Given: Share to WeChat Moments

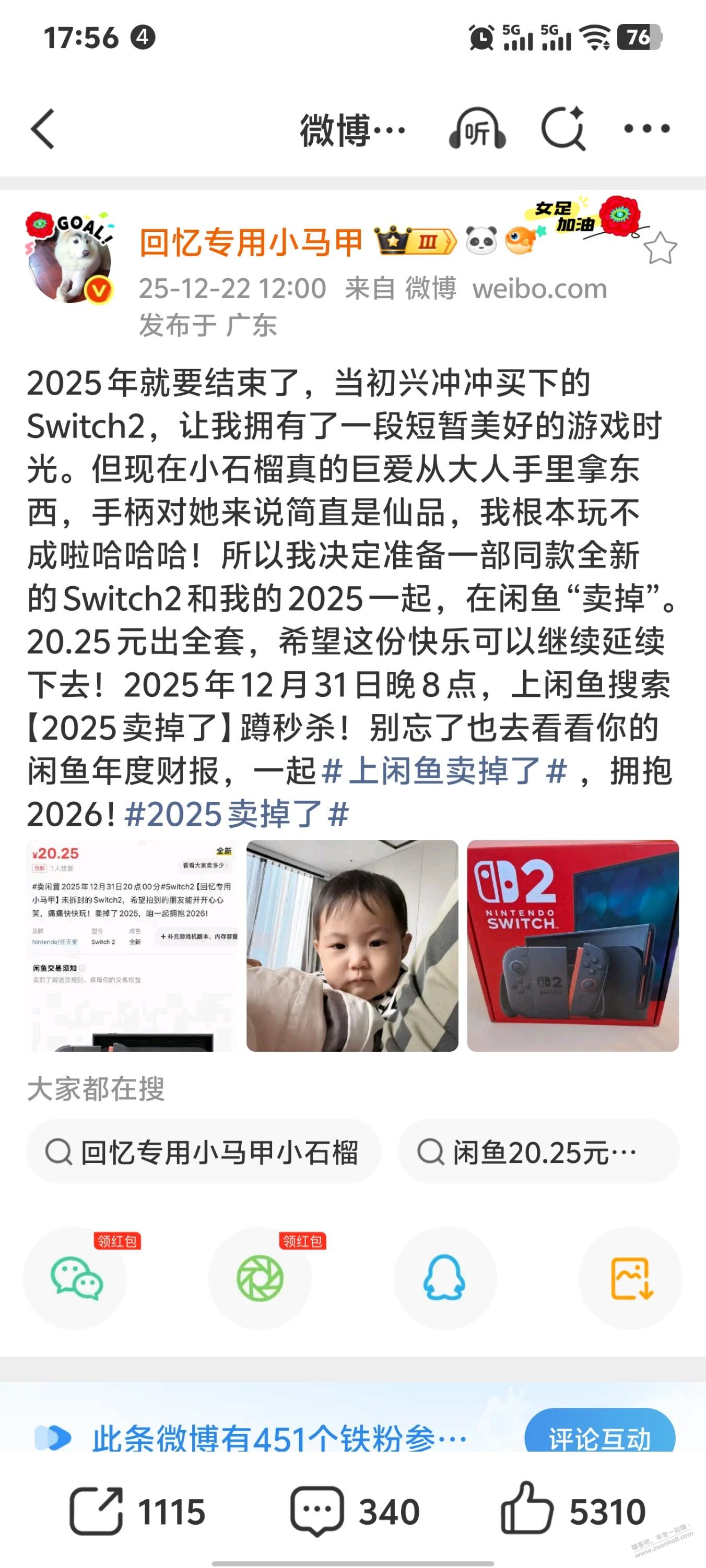Looking at the screenshot, I should pos(260,1278).
